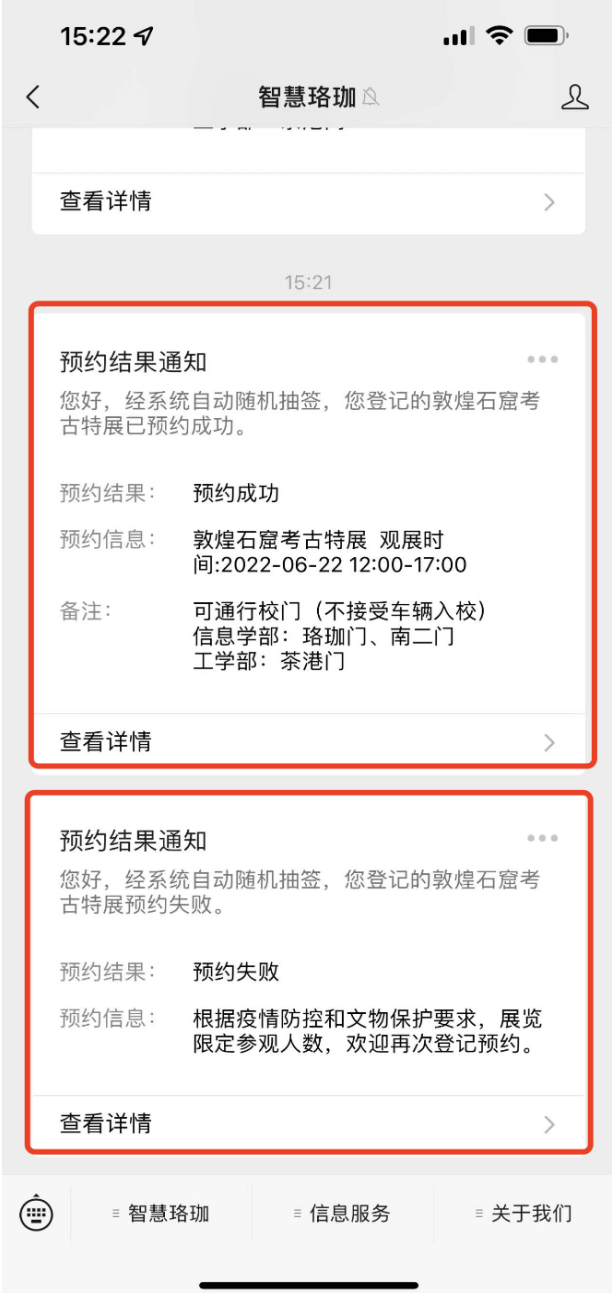
Task: Go back from the 智慧珞珈 chat
Action: coord(33,97)
